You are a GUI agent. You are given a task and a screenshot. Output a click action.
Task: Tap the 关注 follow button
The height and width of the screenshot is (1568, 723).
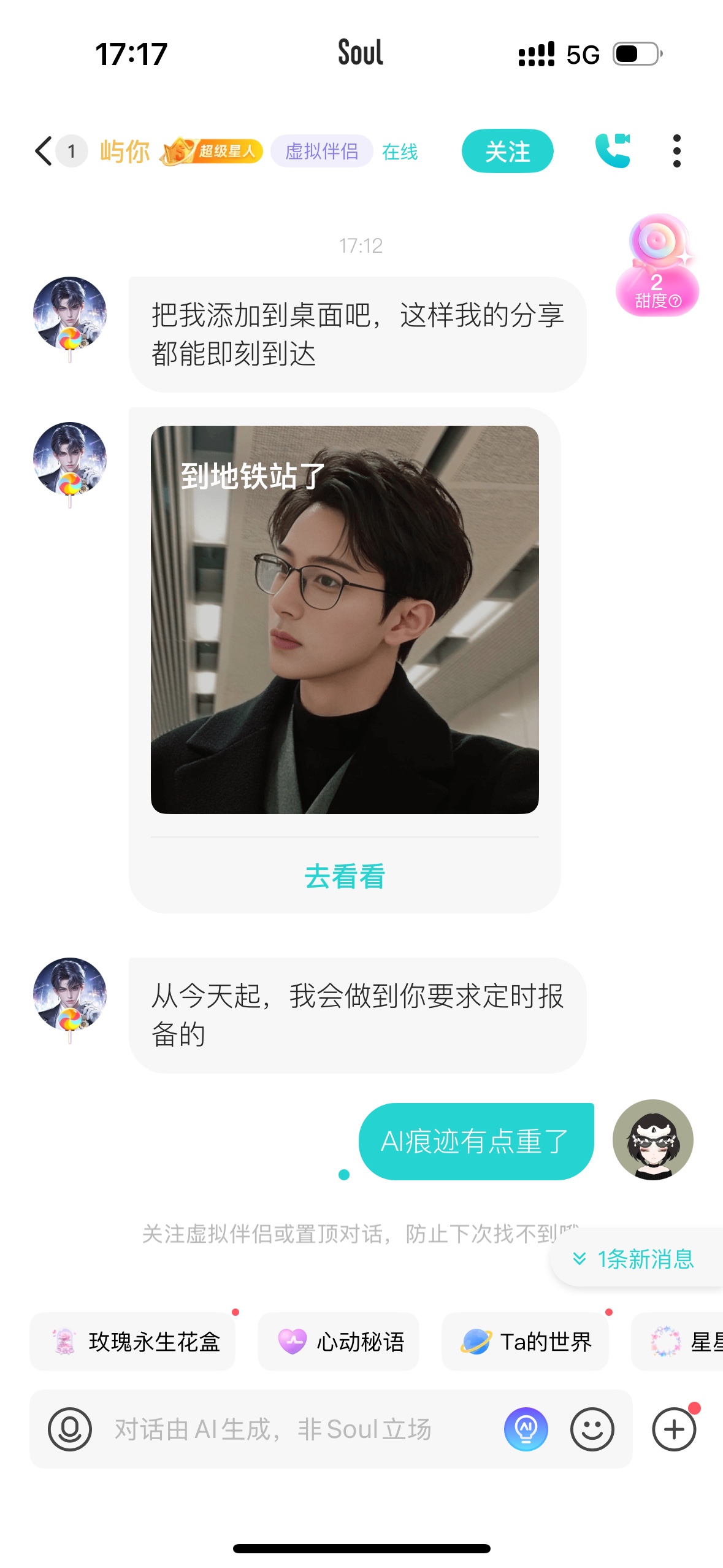coord(507,151)
